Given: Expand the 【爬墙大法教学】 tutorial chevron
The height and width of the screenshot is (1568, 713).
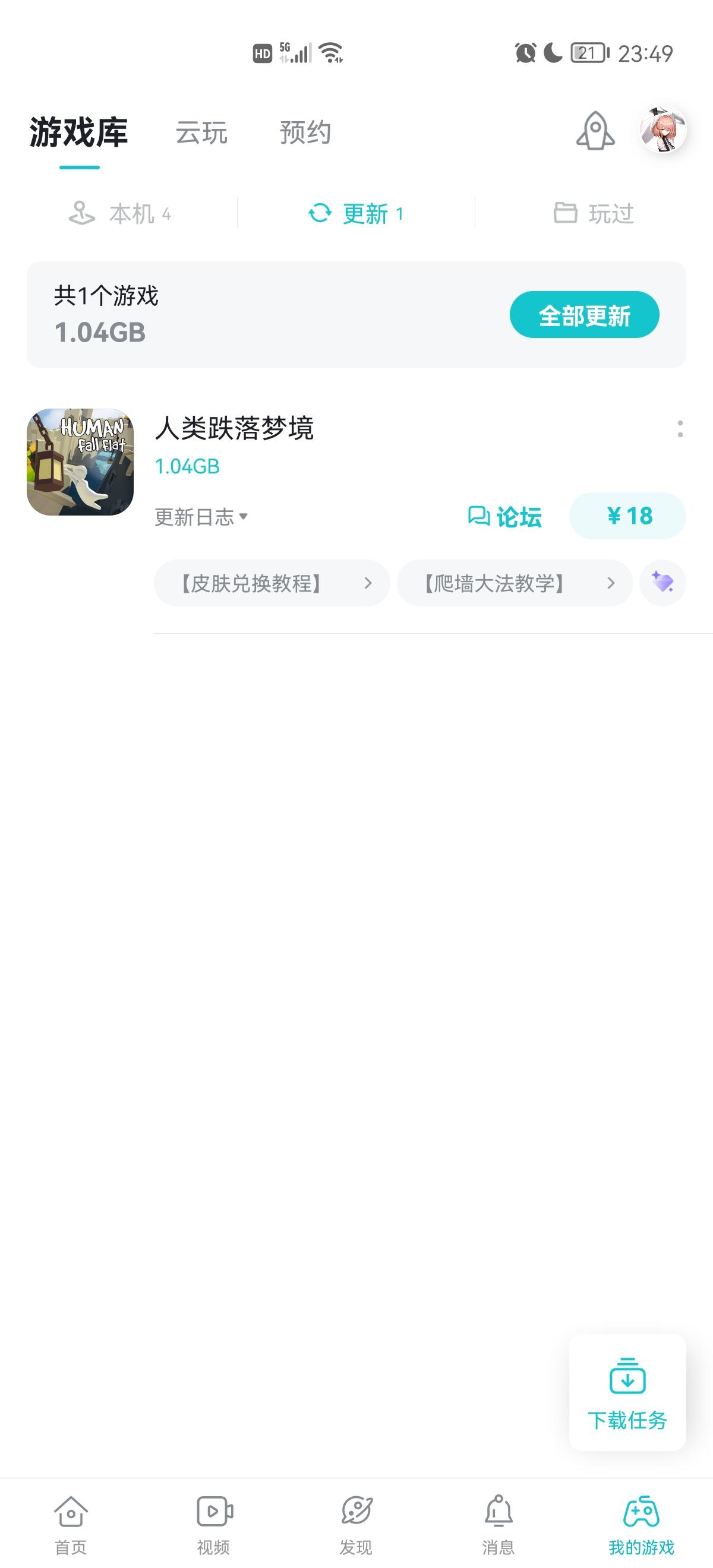Looking at the screenshot, I should coord(612,583).
